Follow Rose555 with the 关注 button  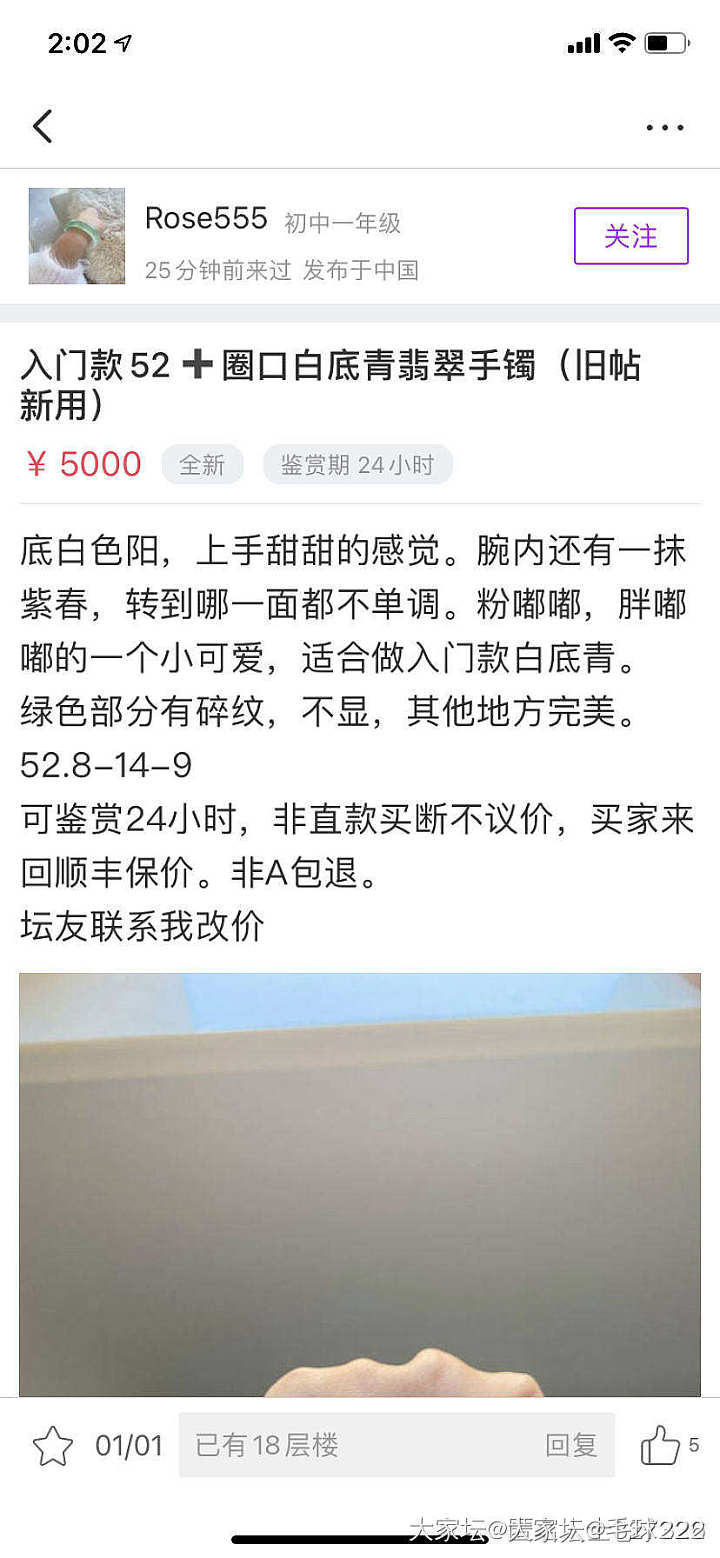[x=630, y=236]
